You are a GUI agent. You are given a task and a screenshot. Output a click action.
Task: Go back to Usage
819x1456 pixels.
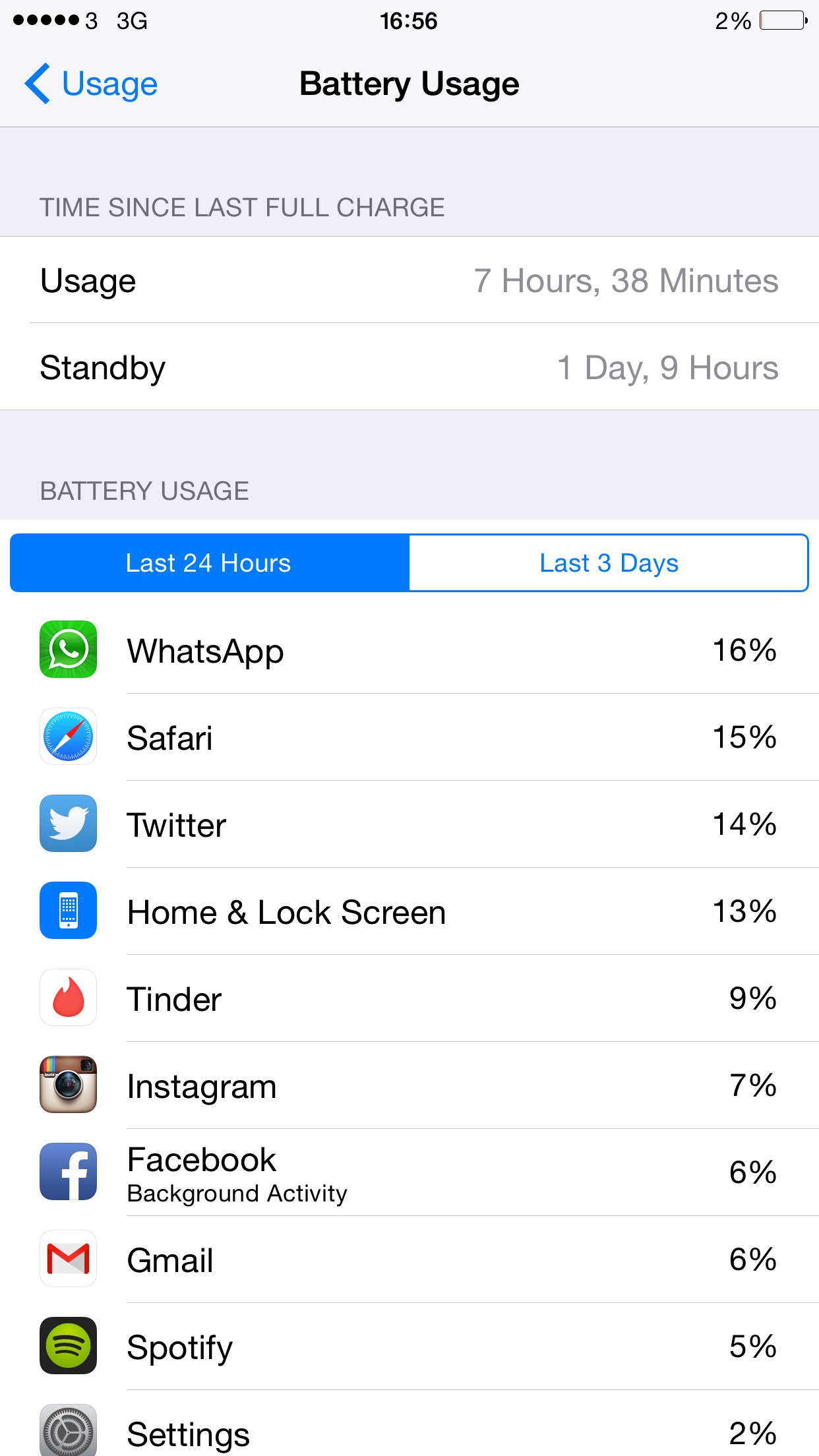point(91,84)
